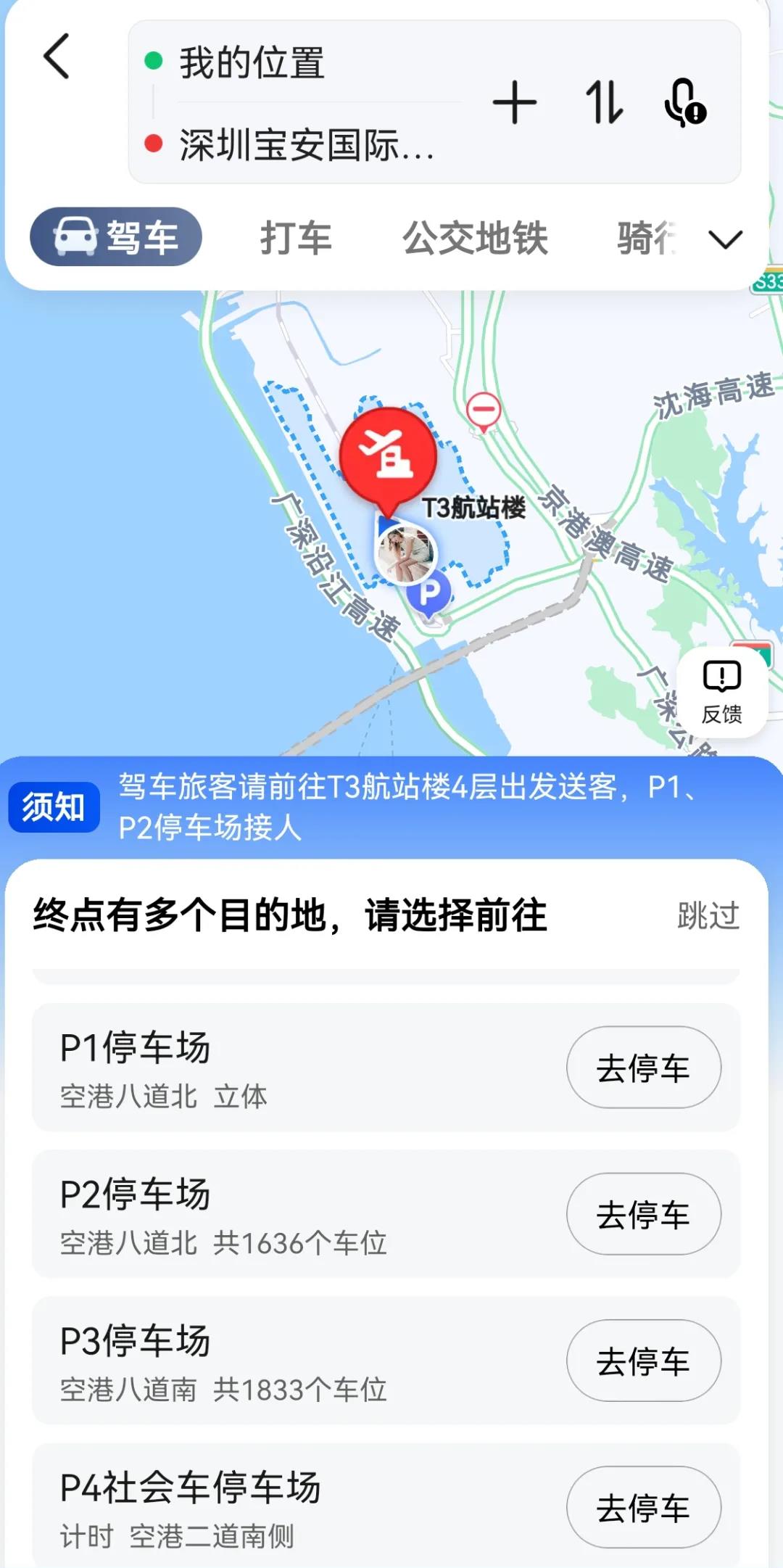Expand more travel modes with the chevron
The height and width of the screenshot is (1568, 783).
pyautogui.click(x=725, y=239)
